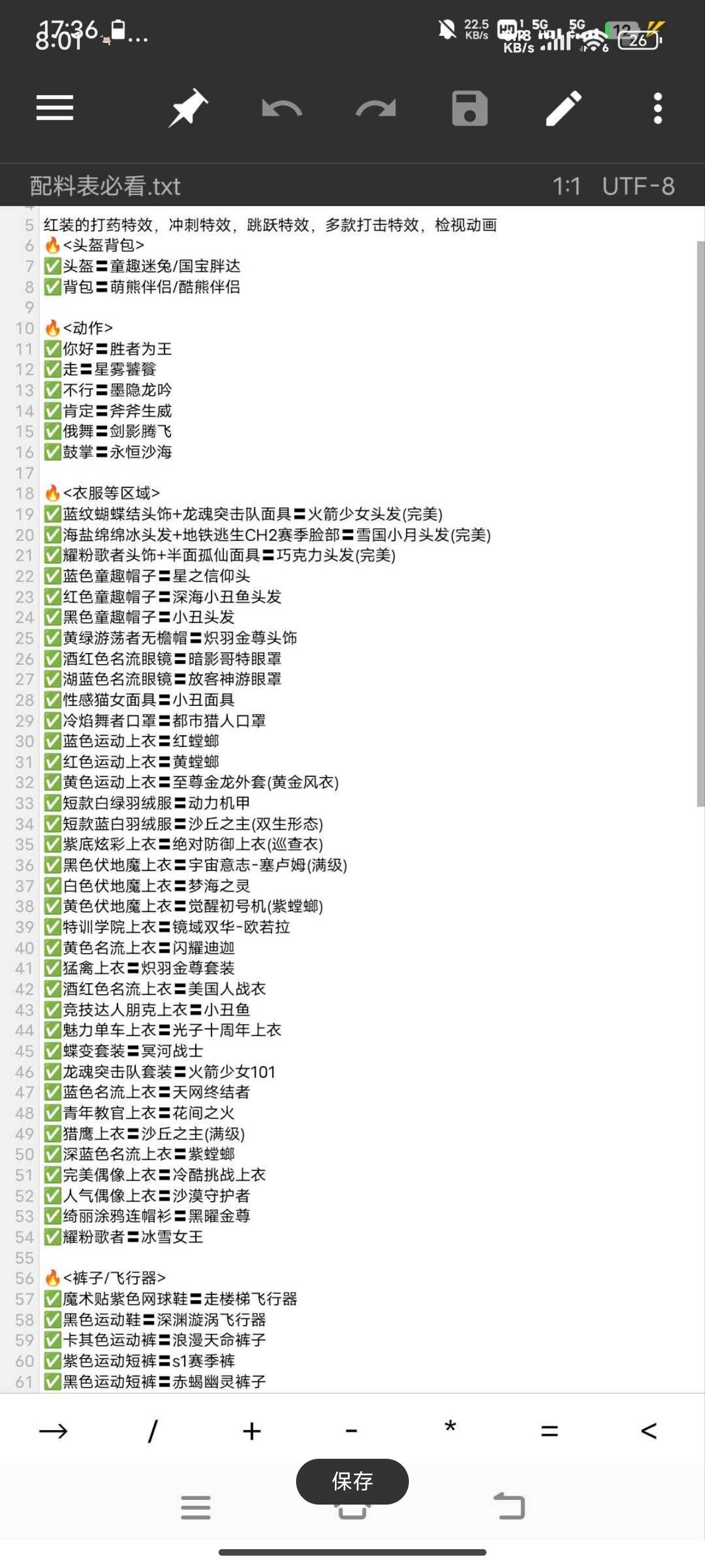Redo the last undone edit
The height and width of the screenshot is (1568, 705).
pyautogui.click(x=375, y=108)
